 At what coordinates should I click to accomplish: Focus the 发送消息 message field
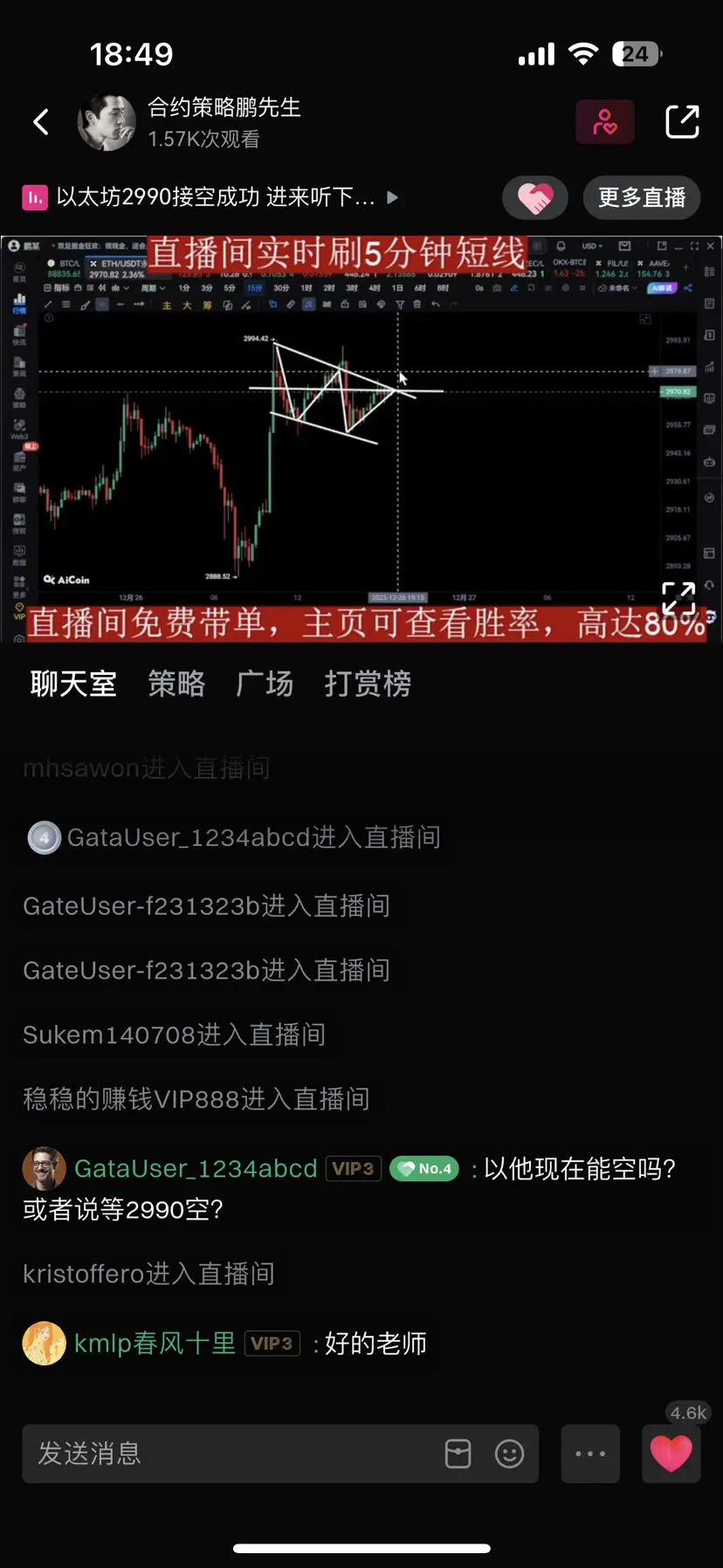[227, 1454]
